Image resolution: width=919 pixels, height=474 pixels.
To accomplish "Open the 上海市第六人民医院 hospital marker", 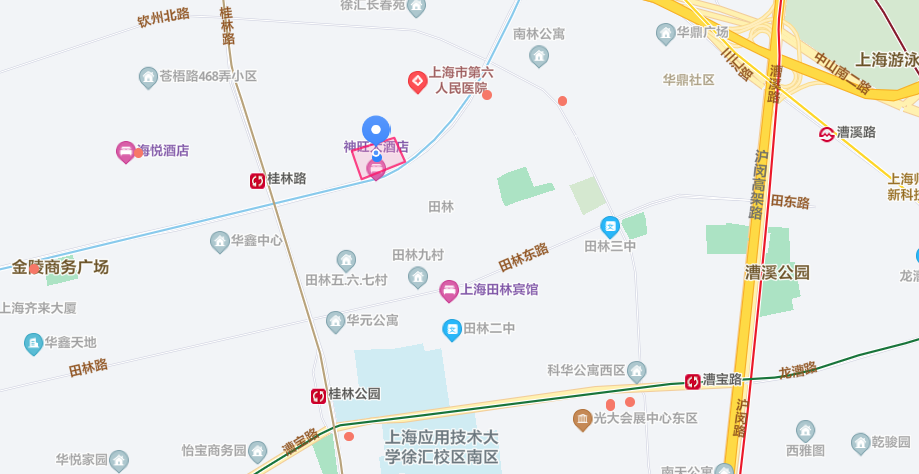I will (418, 82).
